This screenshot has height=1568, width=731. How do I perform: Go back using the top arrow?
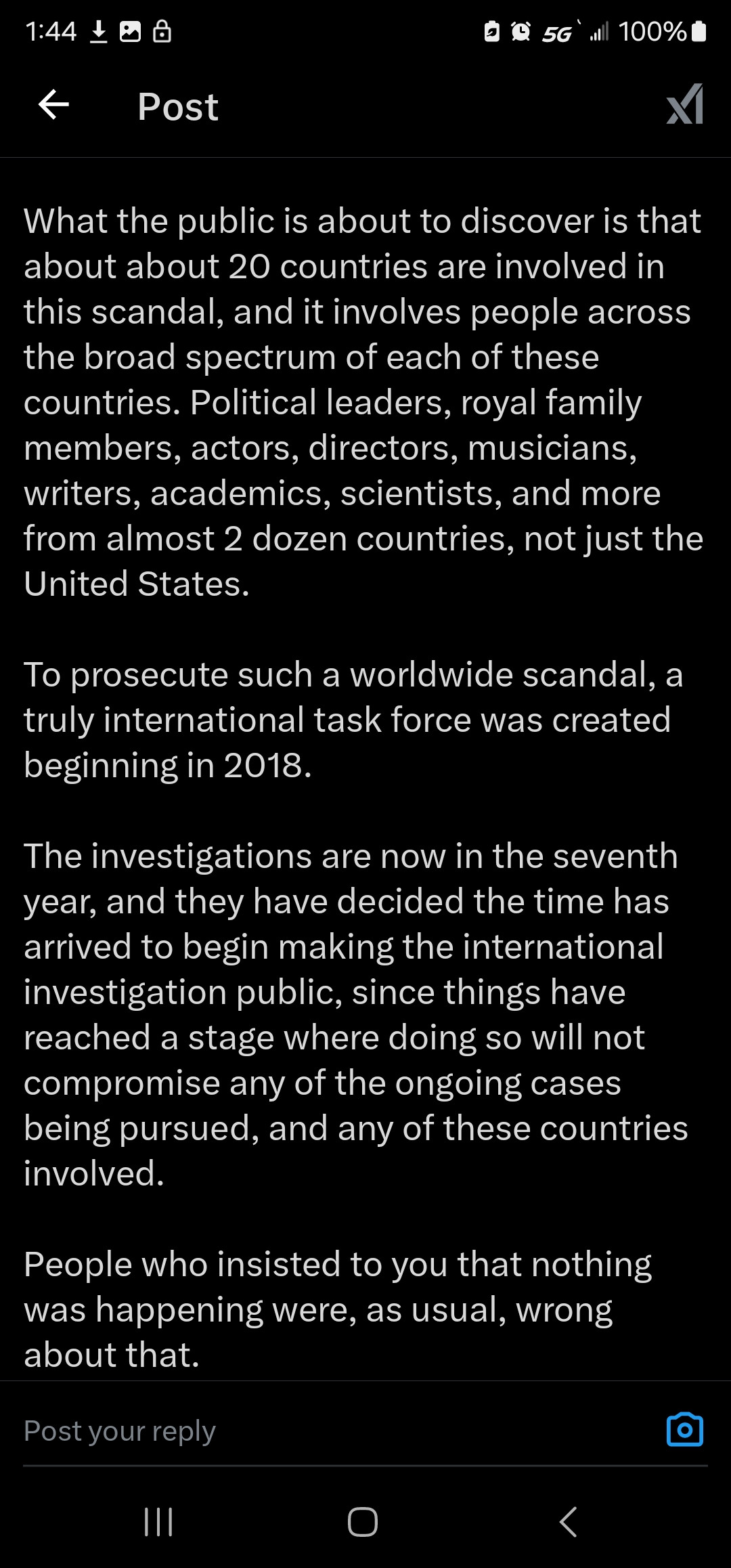(54, 105)
